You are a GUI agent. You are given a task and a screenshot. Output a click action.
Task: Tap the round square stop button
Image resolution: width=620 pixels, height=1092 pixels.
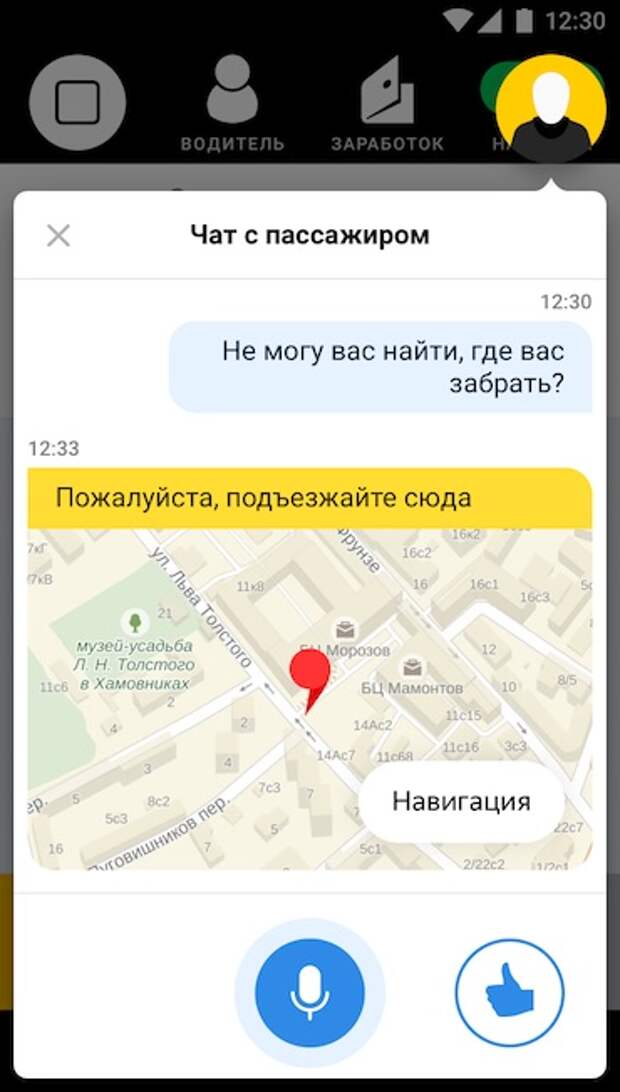pos(77,102)
